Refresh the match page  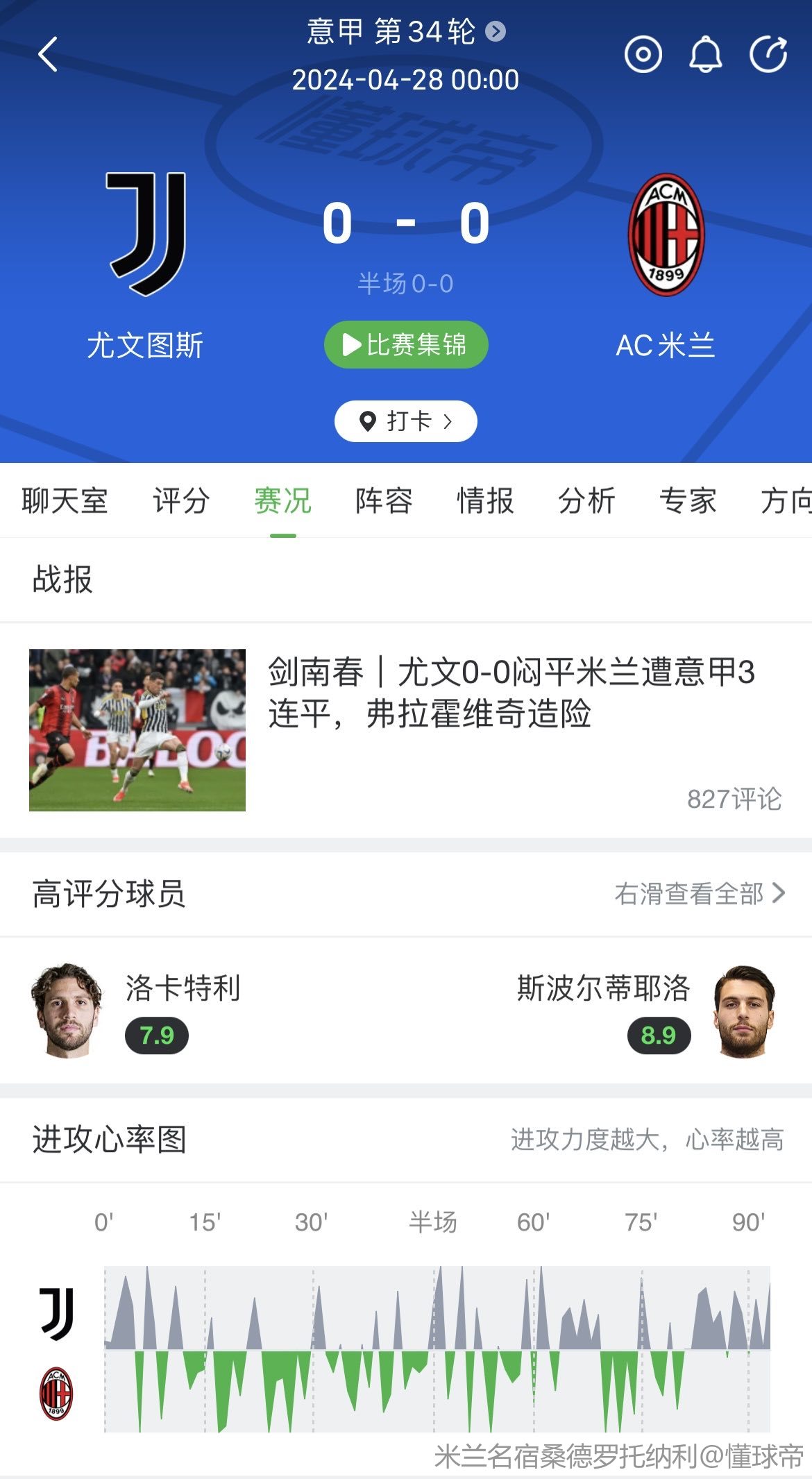[768, 55]
